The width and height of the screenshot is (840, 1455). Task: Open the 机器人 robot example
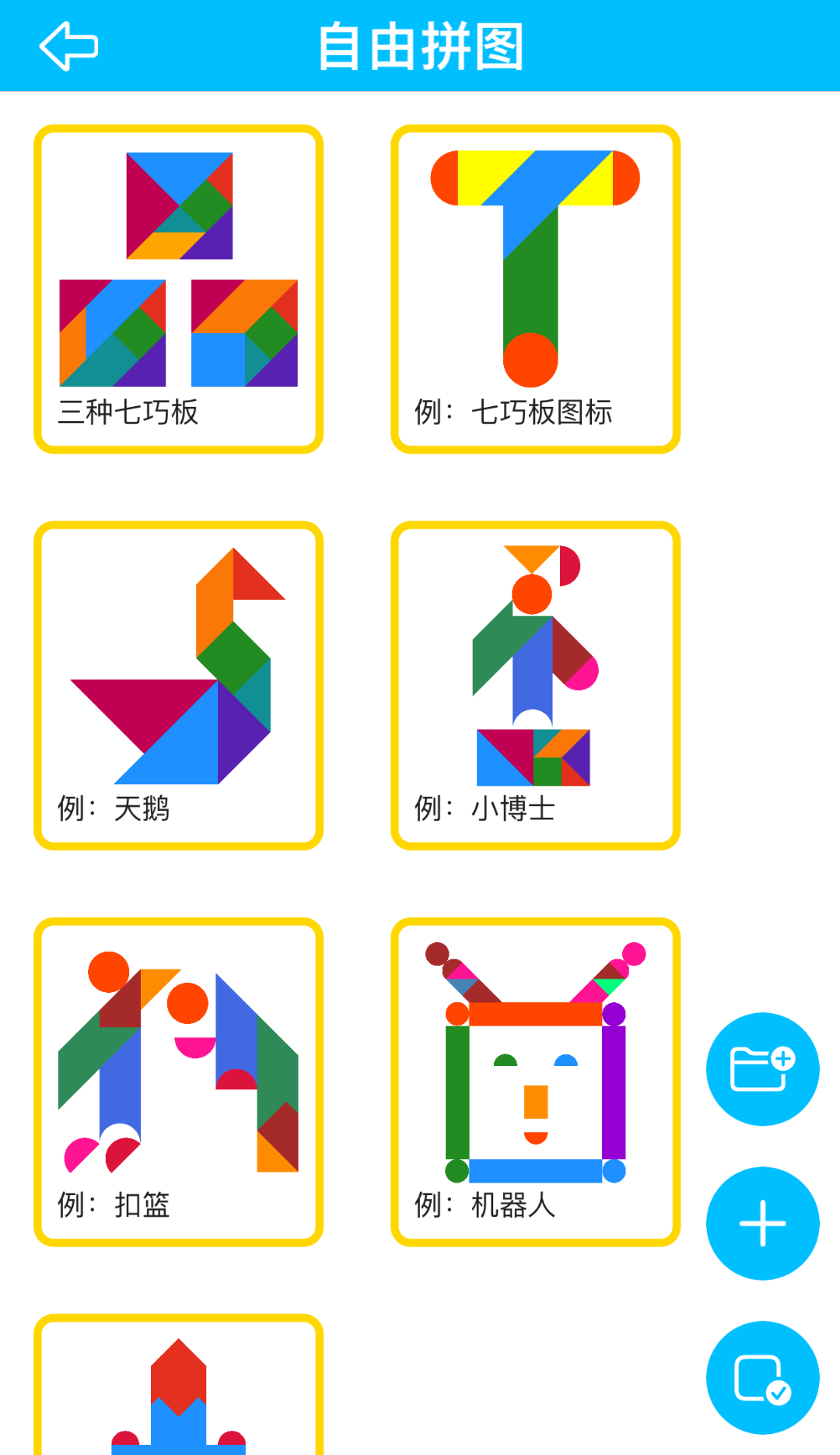535,1082
